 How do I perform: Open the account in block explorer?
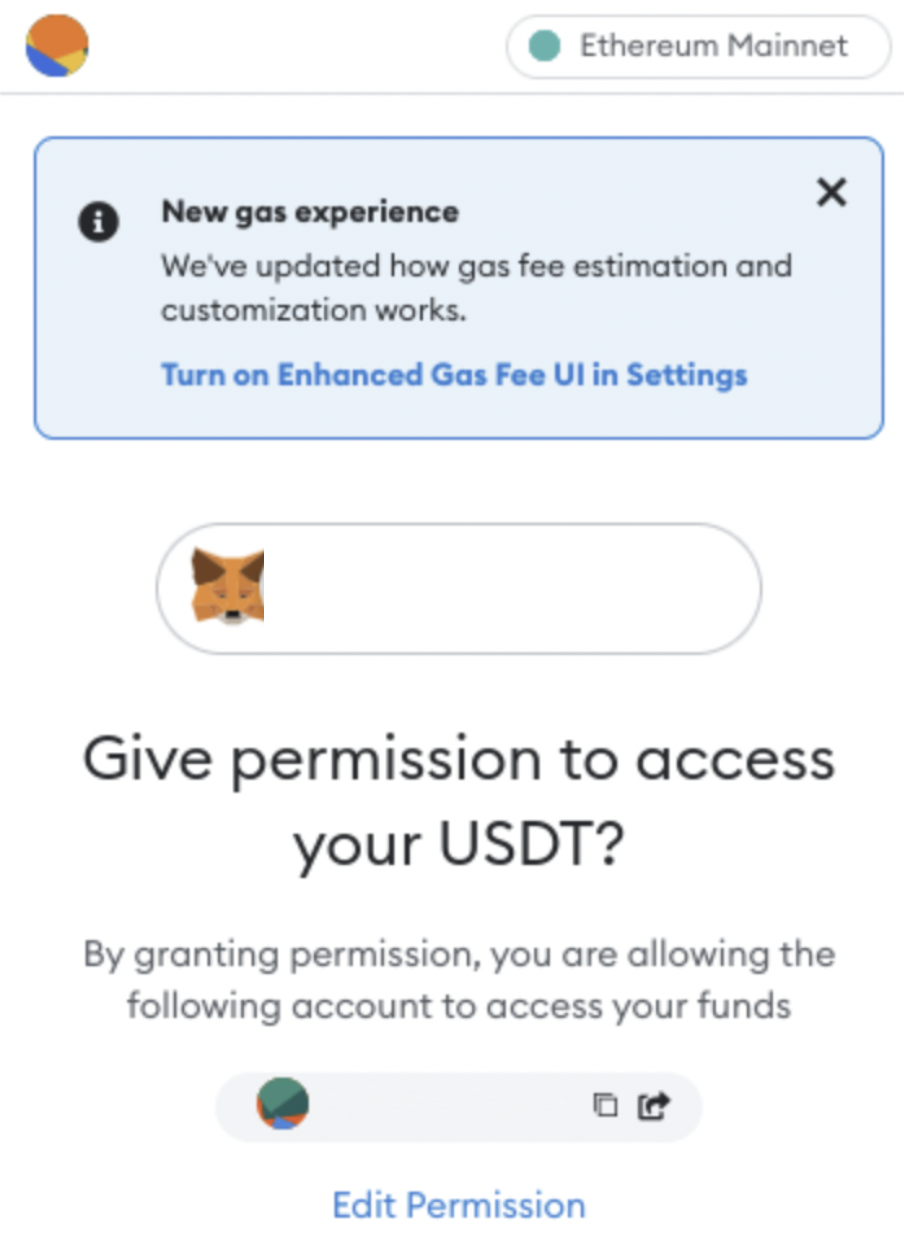pyautogui.click(x=654, y=1106)
